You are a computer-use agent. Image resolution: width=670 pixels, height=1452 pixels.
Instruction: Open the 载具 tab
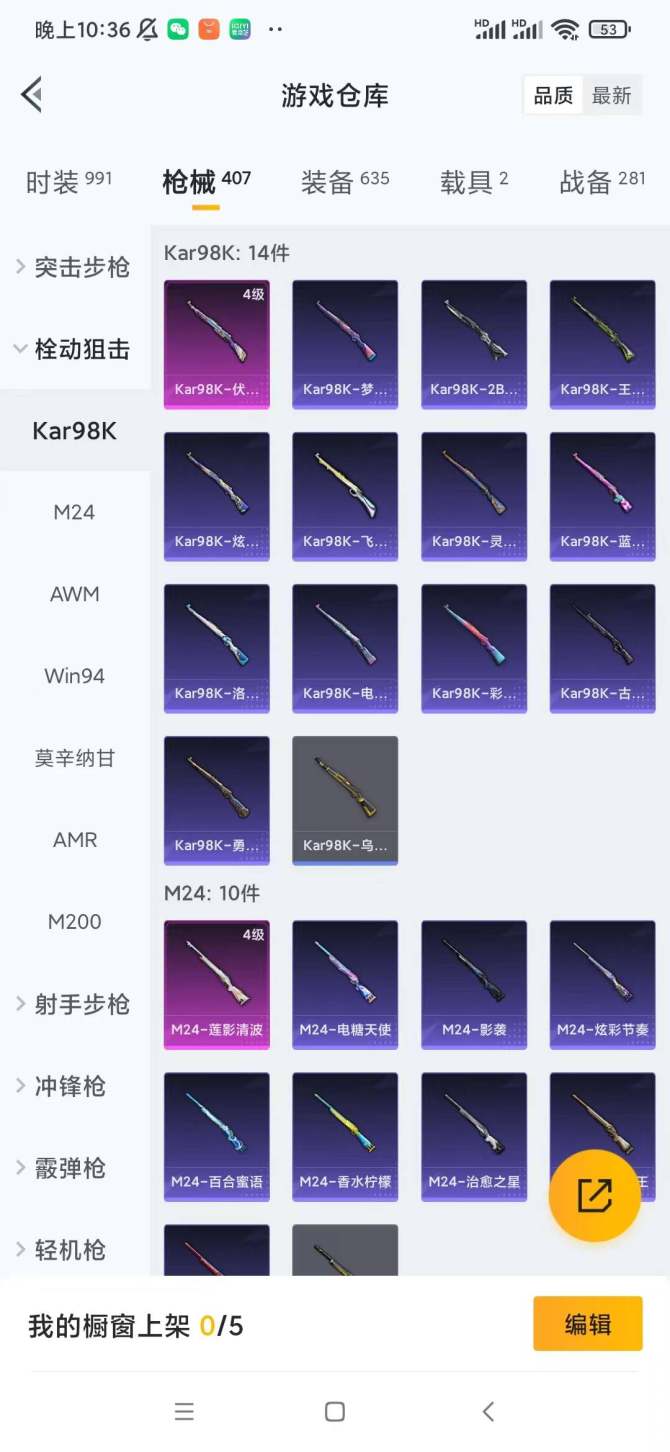474,181
